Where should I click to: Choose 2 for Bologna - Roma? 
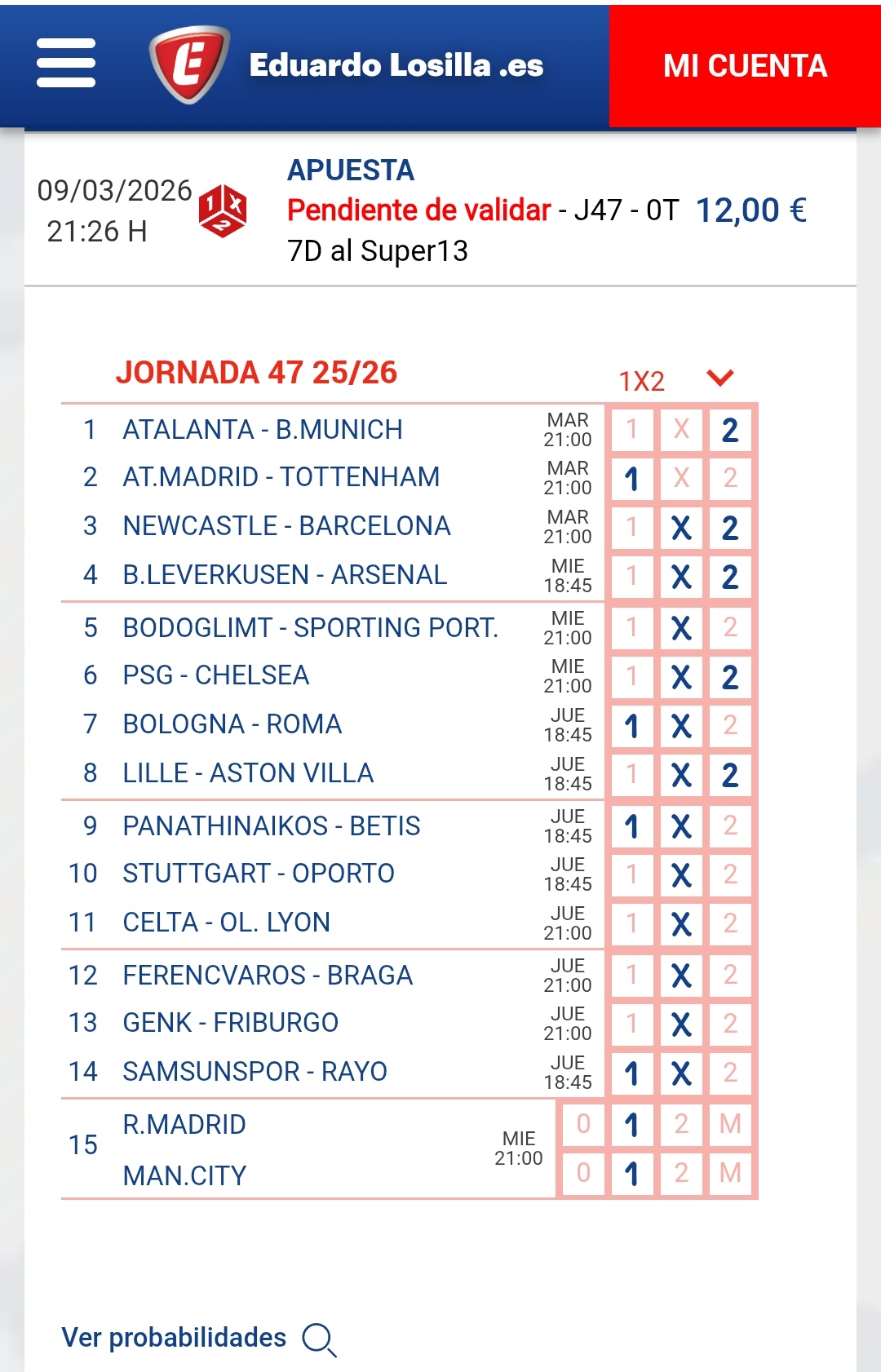730,725
